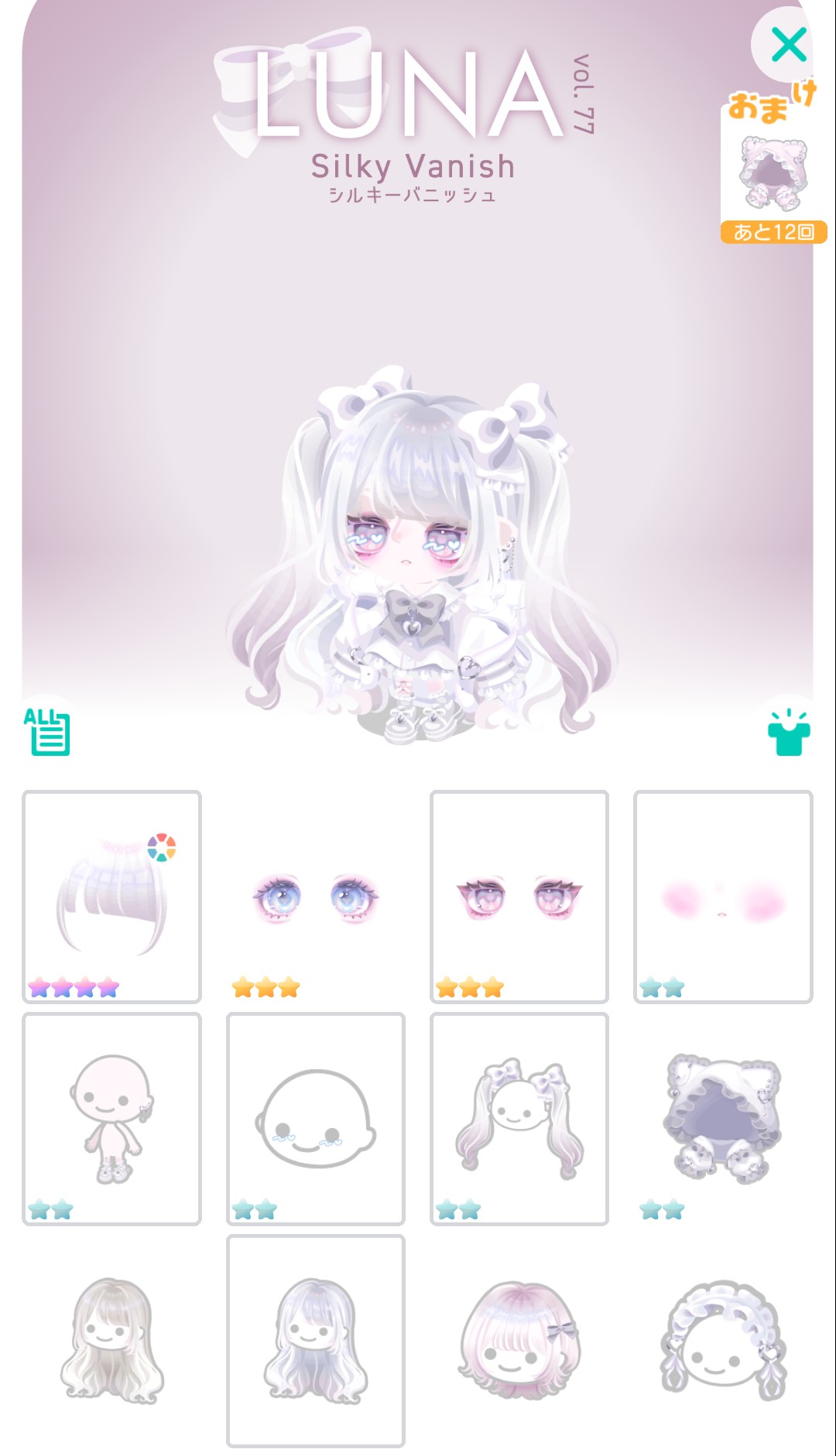Open the omake bonus item

click(x=773, y=175)
